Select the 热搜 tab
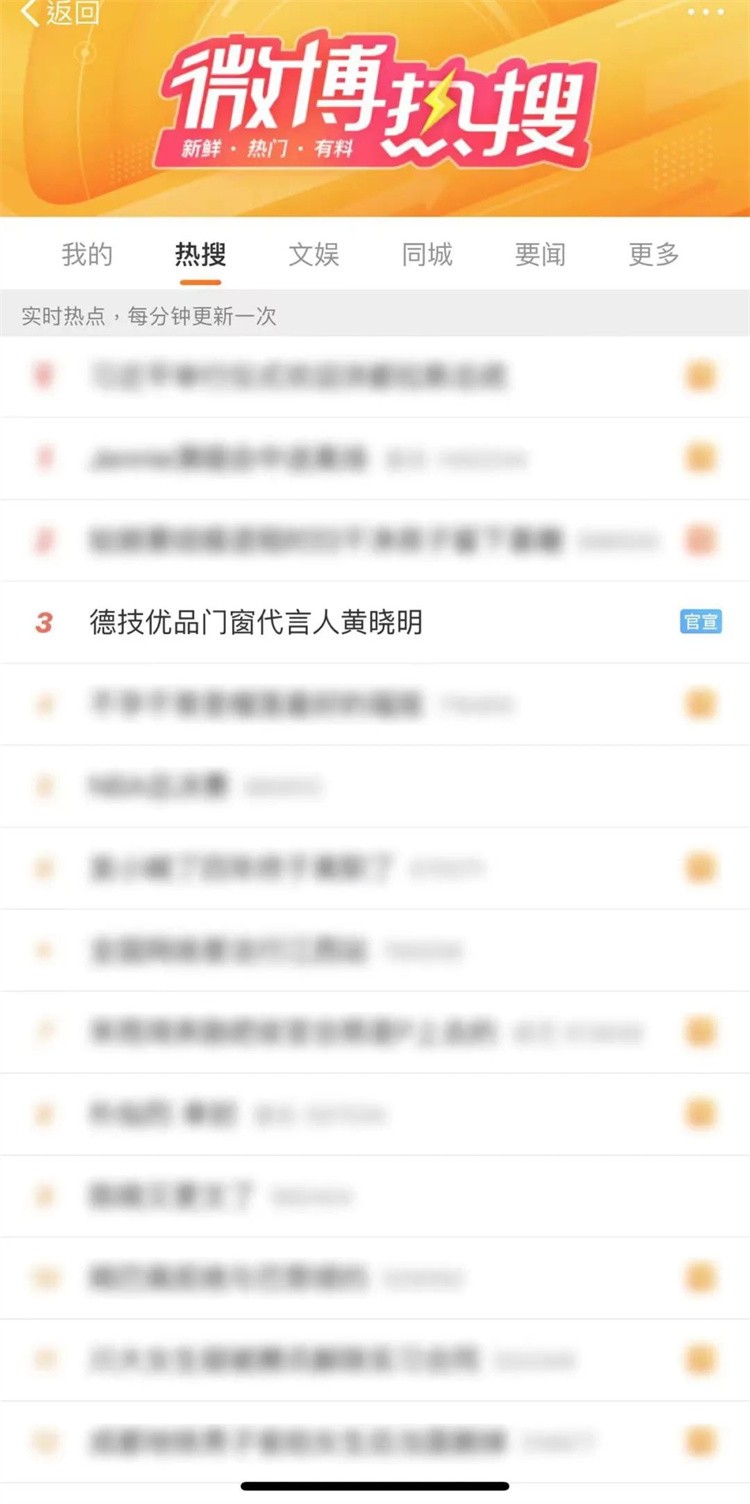 tap(200, 255)
